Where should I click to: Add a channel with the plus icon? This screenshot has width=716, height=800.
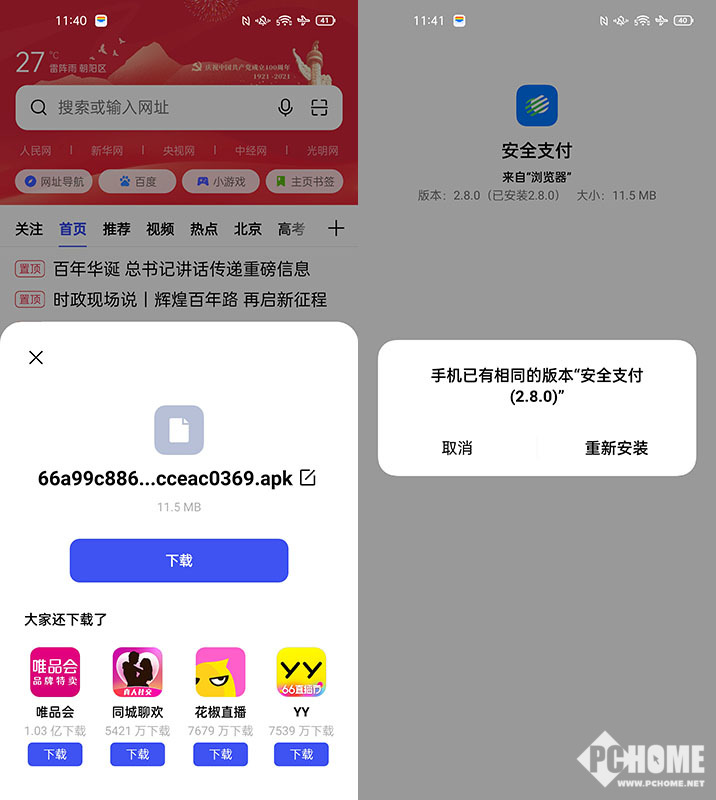coord(336,229)
